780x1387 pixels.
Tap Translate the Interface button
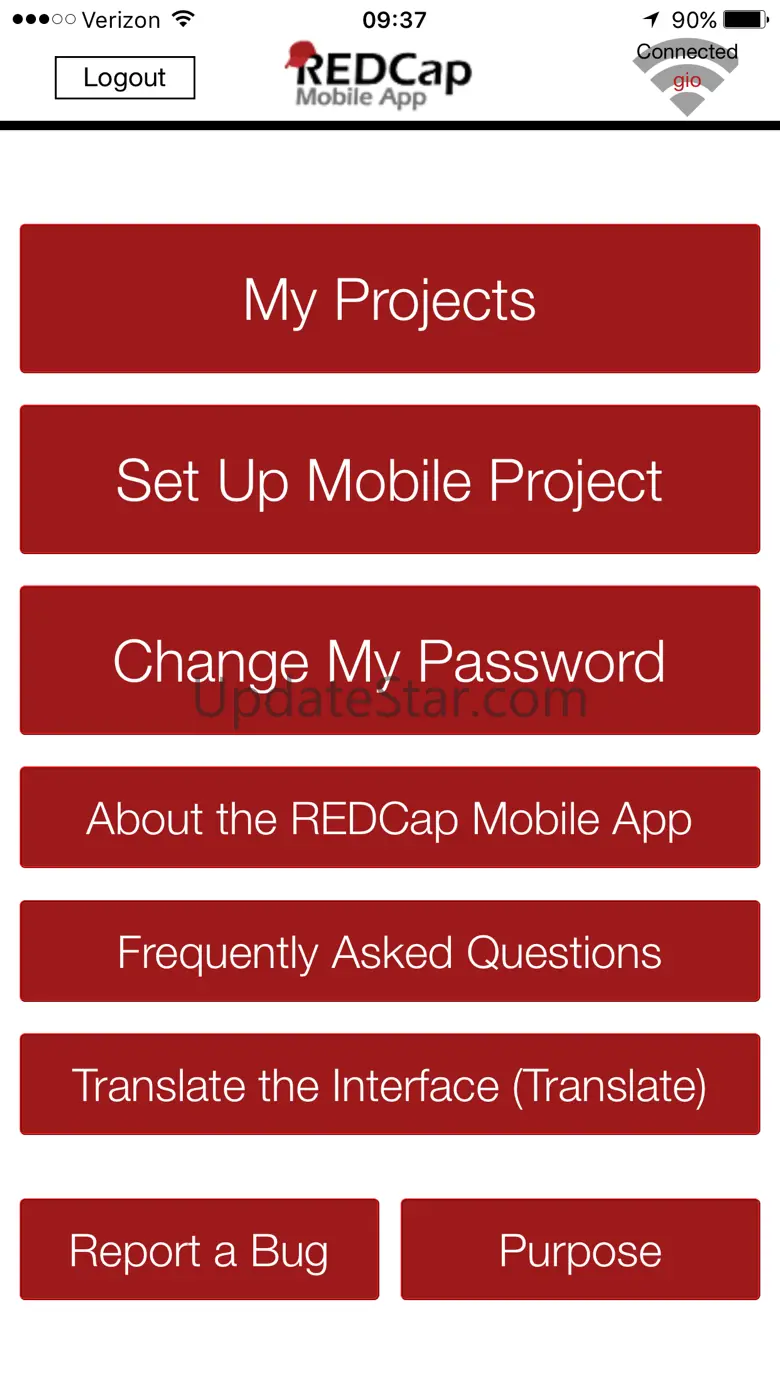click(390, 1084)
